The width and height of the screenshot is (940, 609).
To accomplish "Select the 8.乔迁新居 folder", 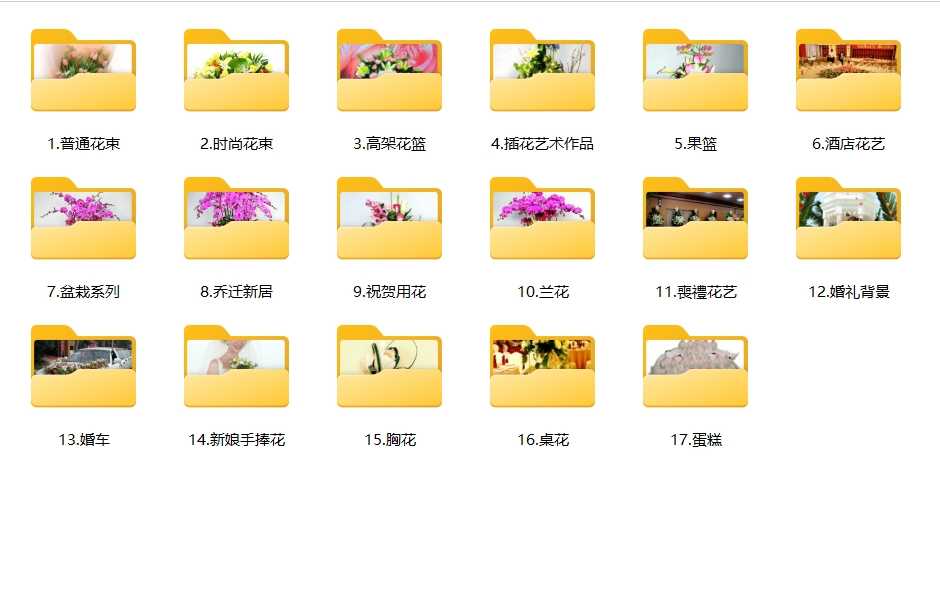I will [236, 220].
